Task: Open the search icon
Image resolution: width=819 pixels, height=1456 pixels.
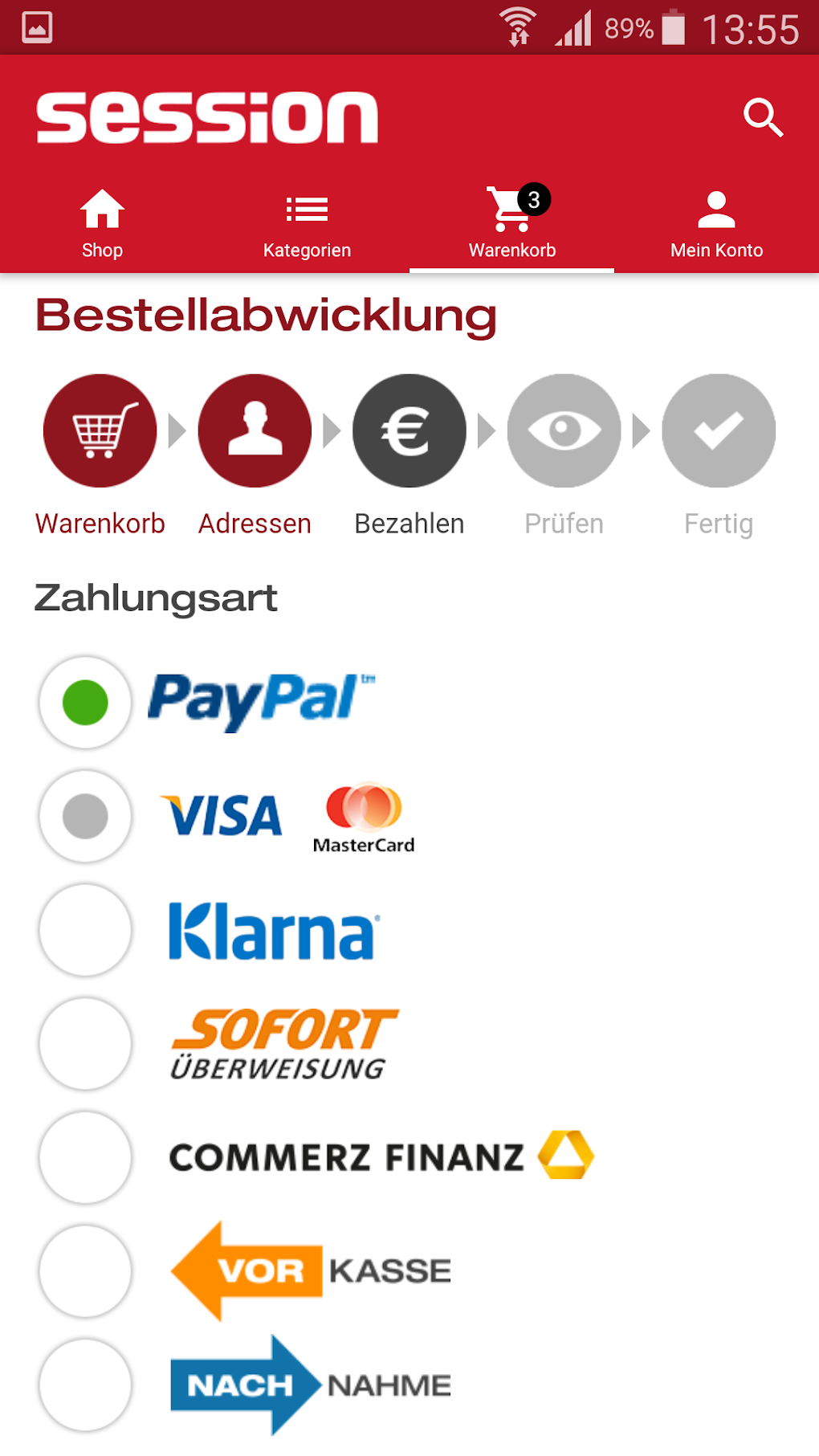Action: [763, 118]
